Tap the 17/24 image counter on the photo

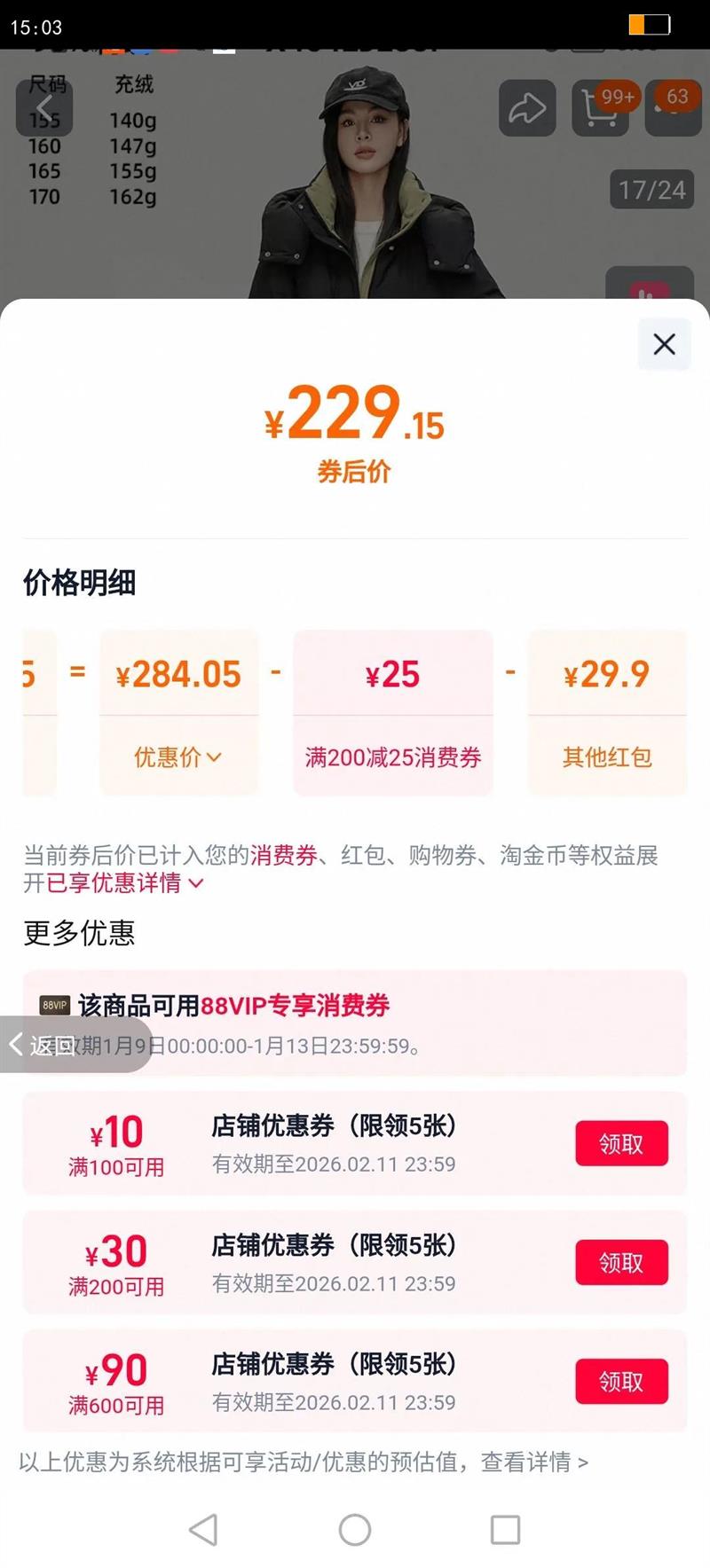pyautogui.click(x=651, y=191)
